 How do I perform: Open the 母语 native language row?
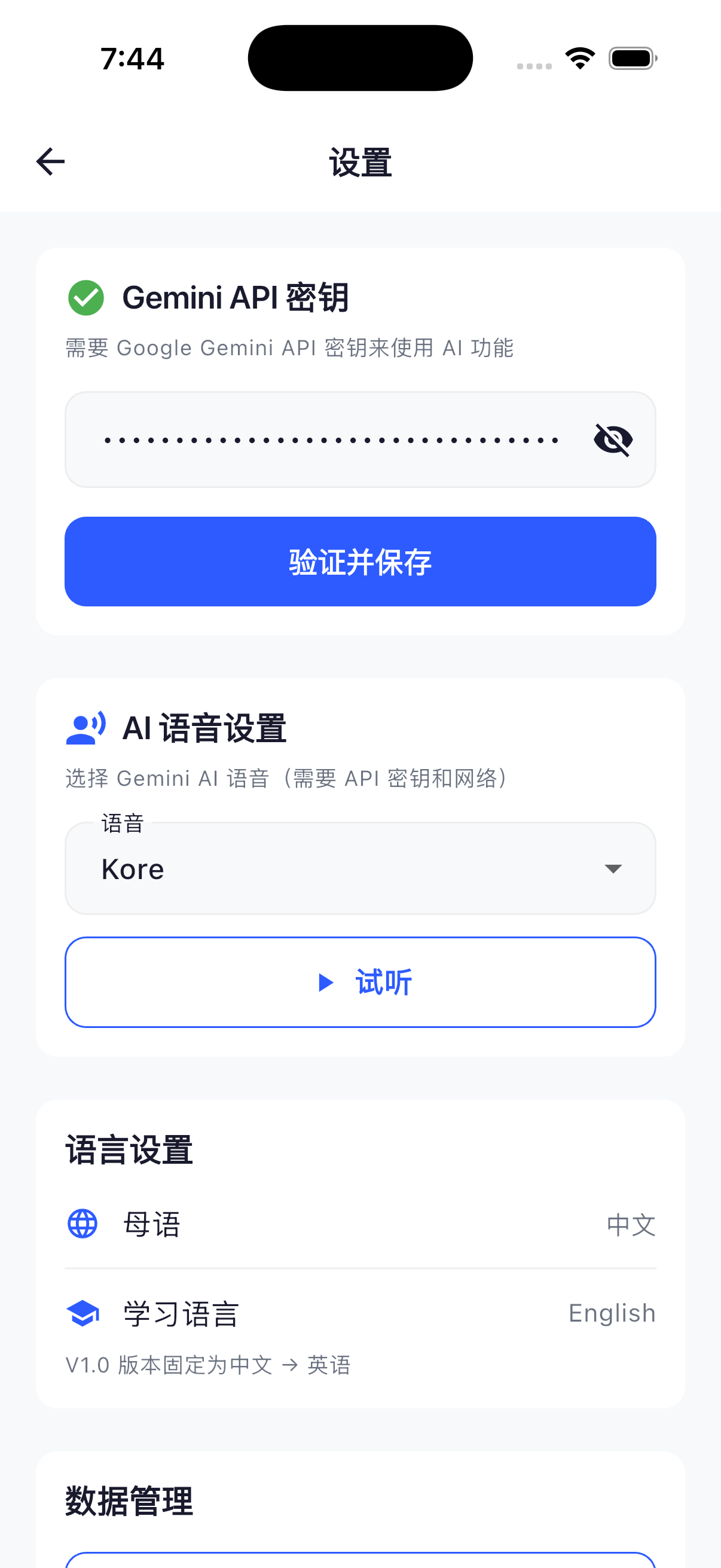(x=360, y=1224)
